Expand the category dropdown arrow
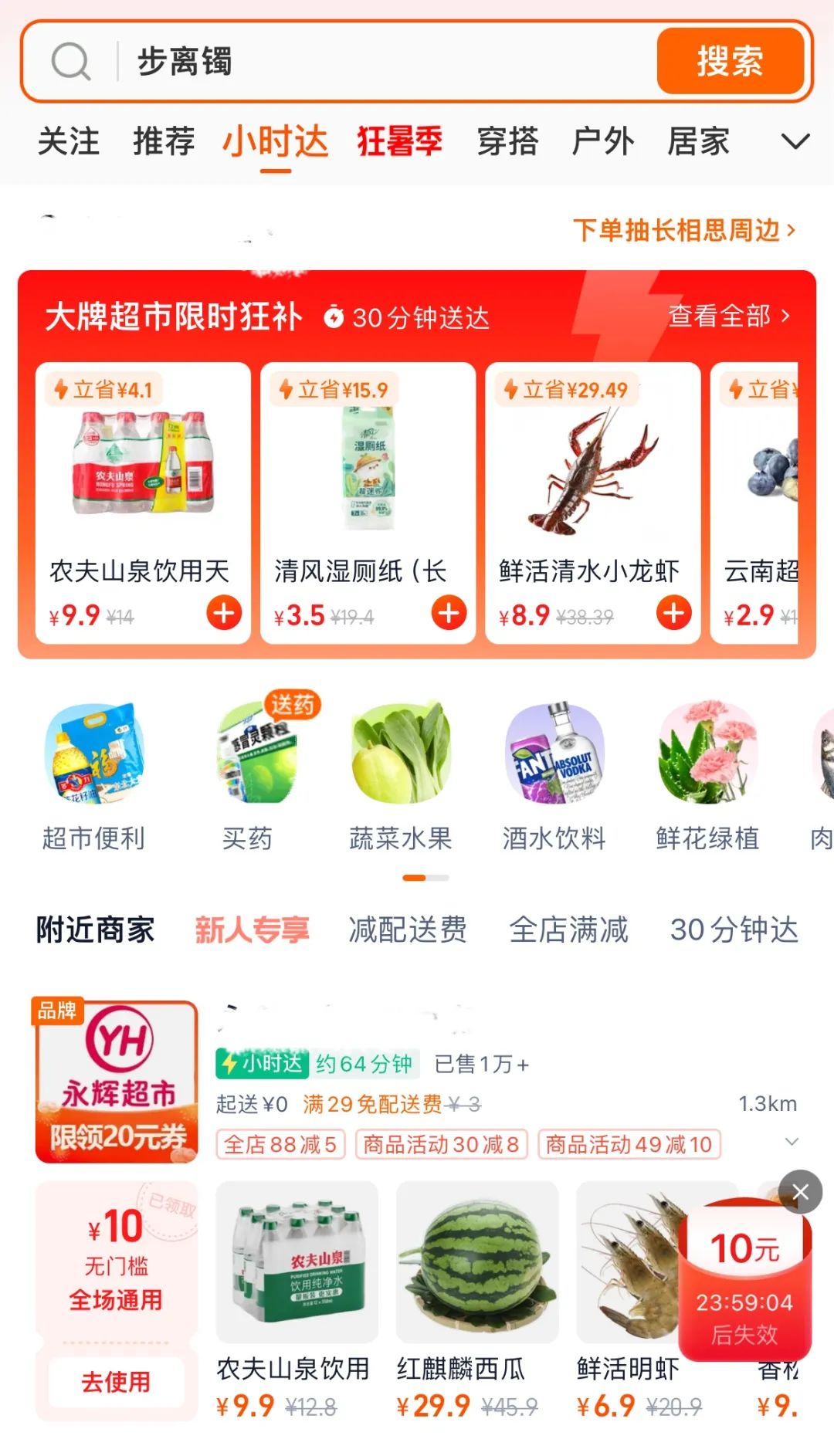The image size is (834, 1456). [795, 142]
